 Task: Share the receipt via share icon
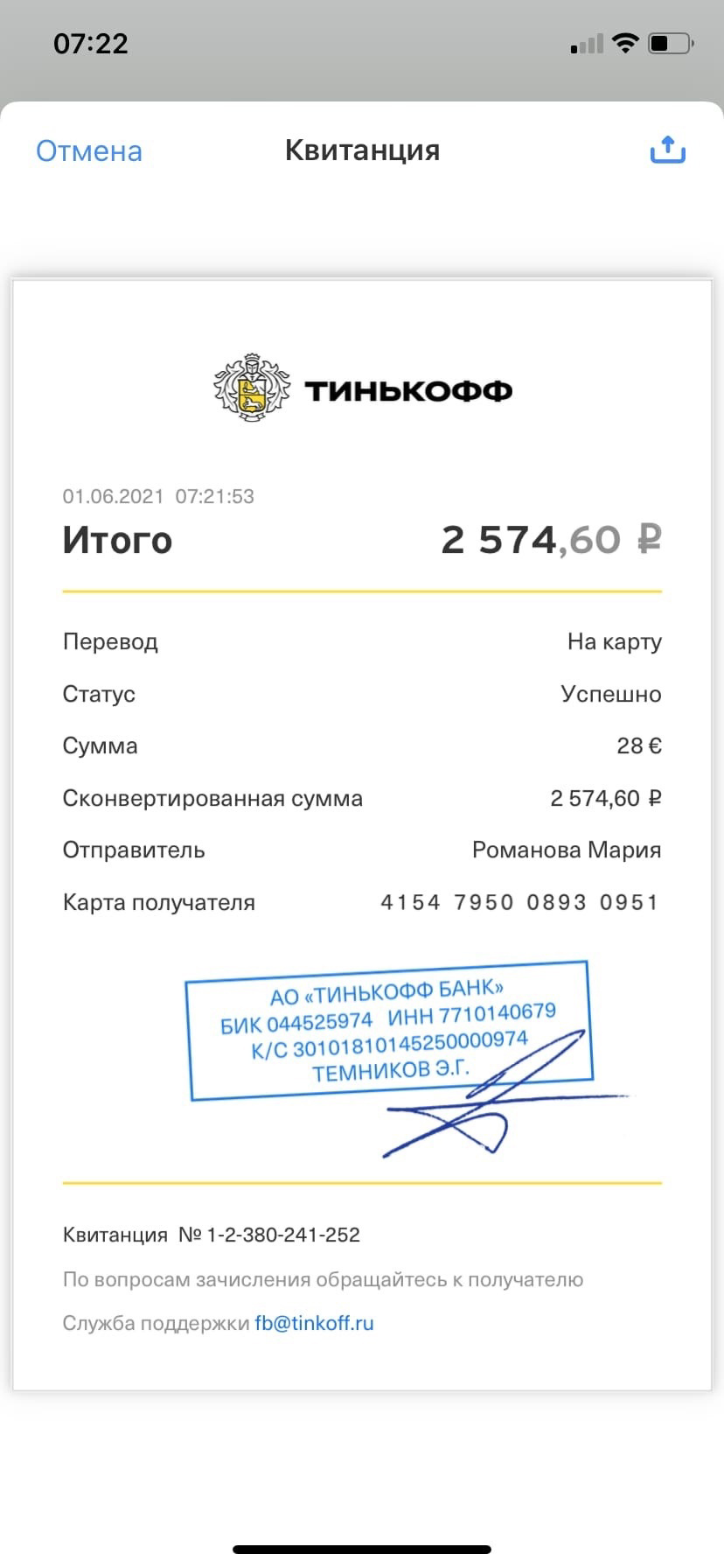(x=667, y=150)
